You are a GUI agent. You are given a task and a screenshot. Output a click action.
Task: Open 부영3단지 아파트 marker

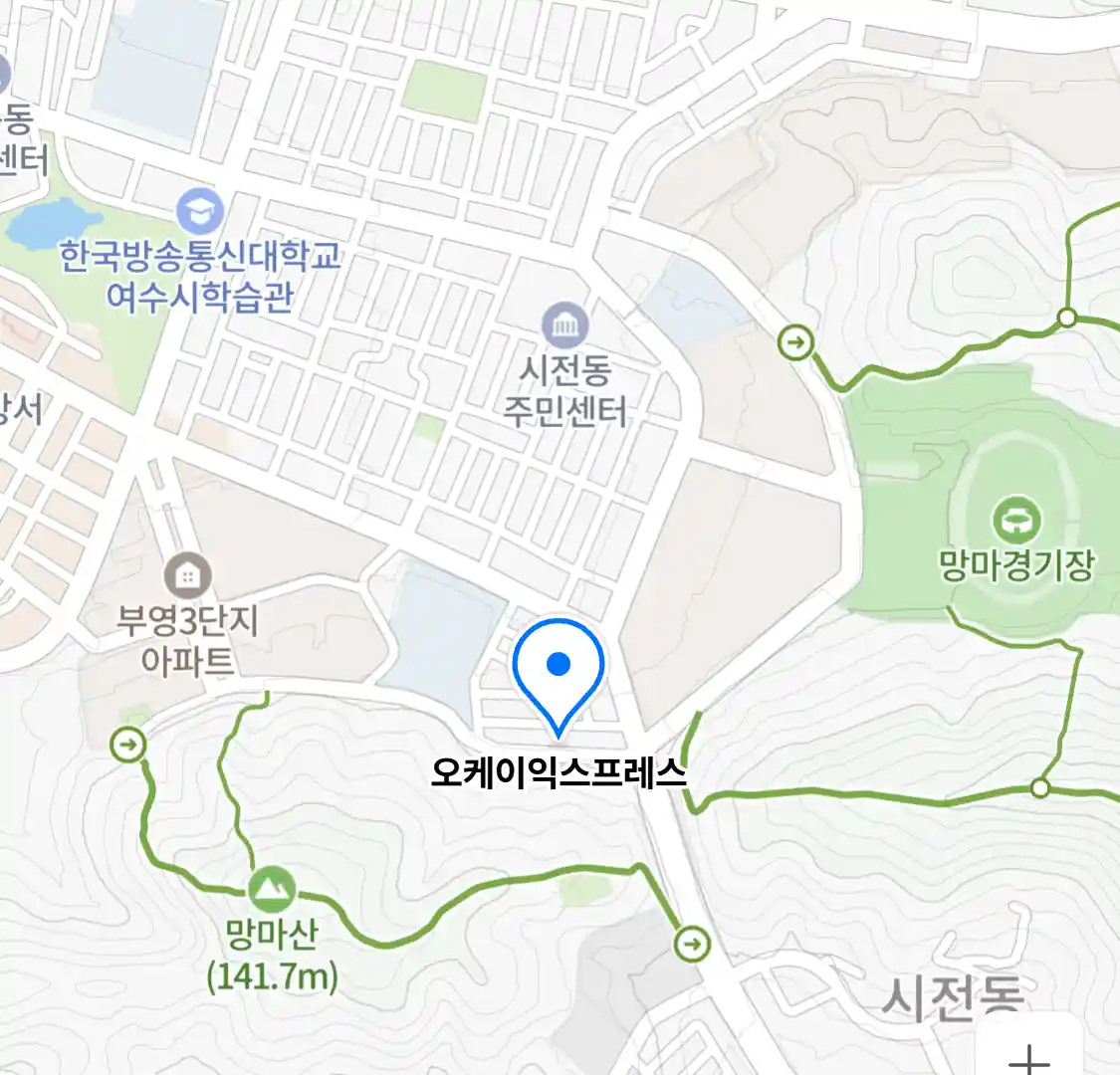(187, 575)
